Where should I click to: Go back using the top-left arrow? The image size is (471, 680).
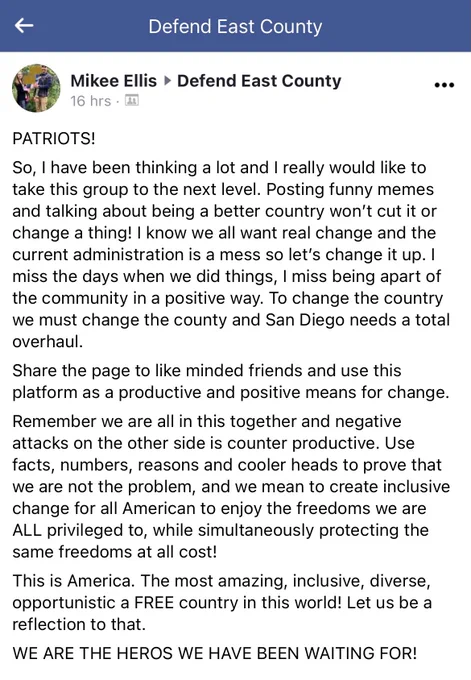coord(24,26)
